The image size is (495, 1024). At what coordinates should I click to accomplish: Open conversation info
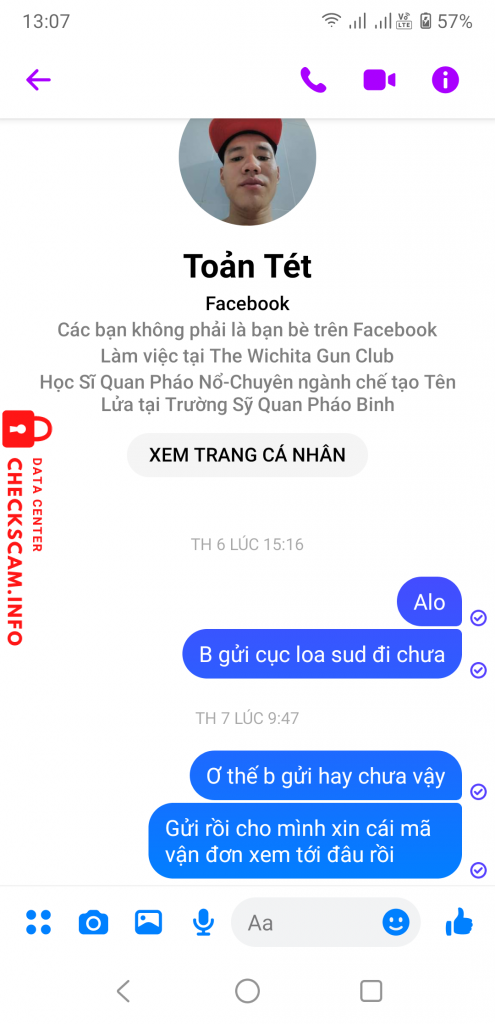pyautogui.click(x=445, y=80)
